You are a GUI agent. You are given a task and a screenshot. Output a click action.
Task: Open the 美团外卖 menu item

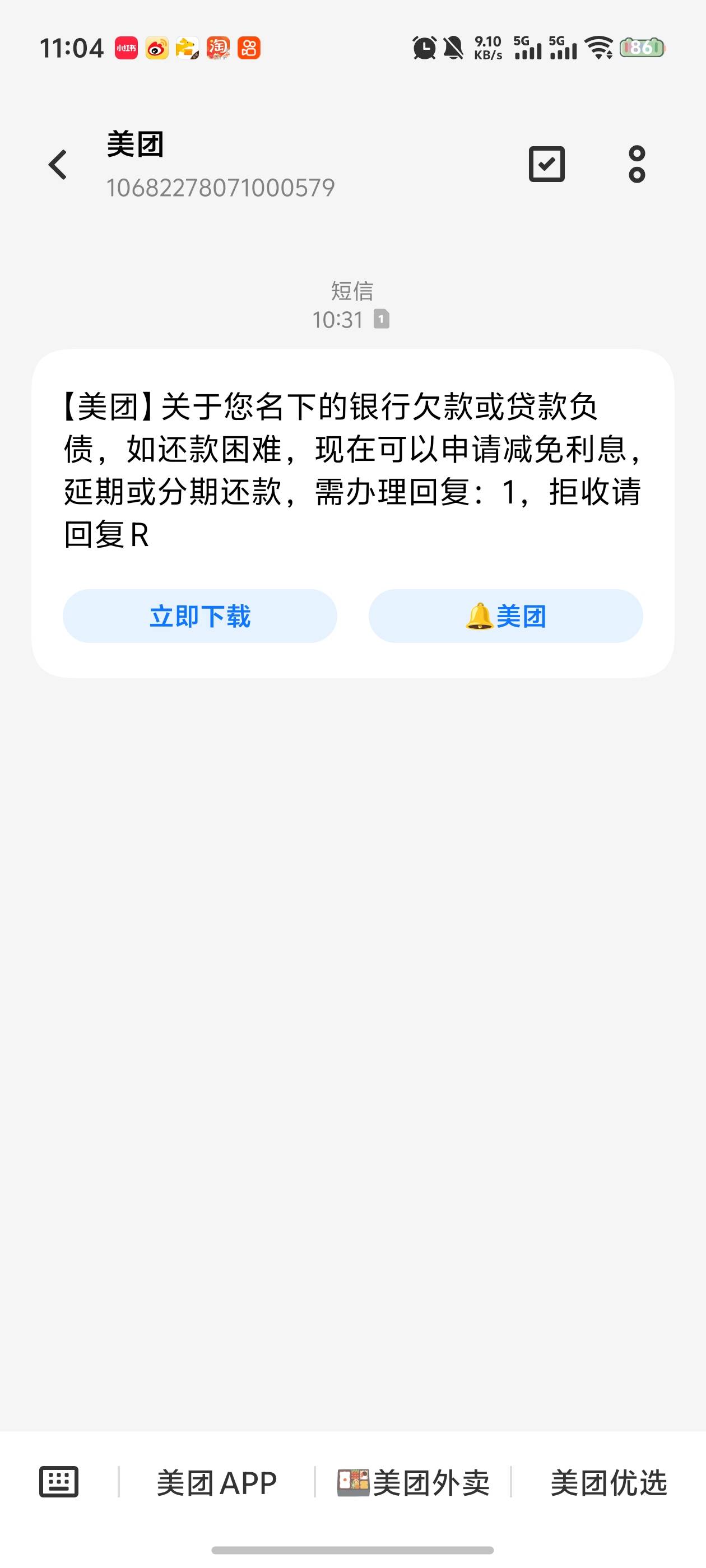point(413,1483)
